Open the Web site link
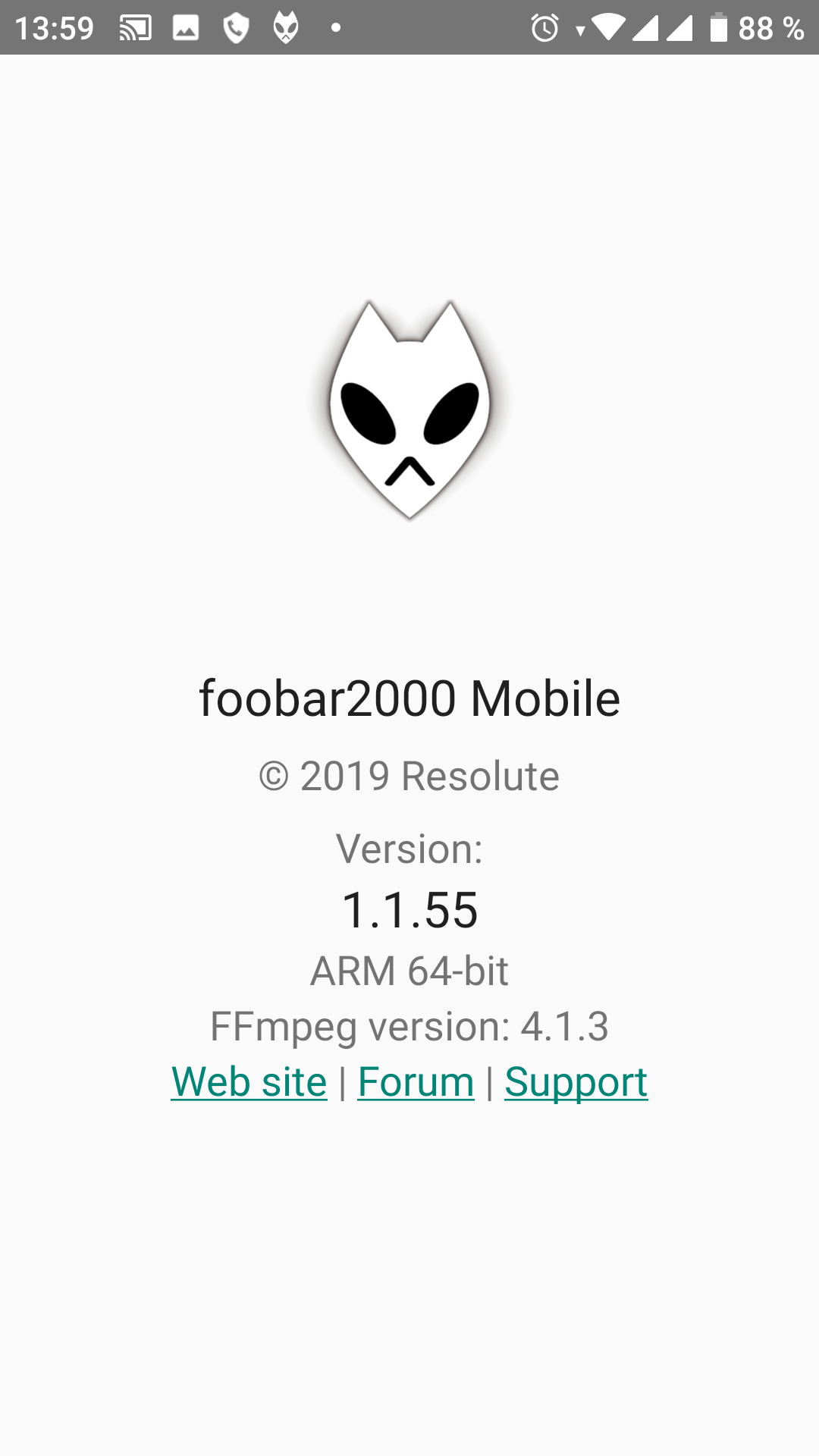 (248, 1081)
